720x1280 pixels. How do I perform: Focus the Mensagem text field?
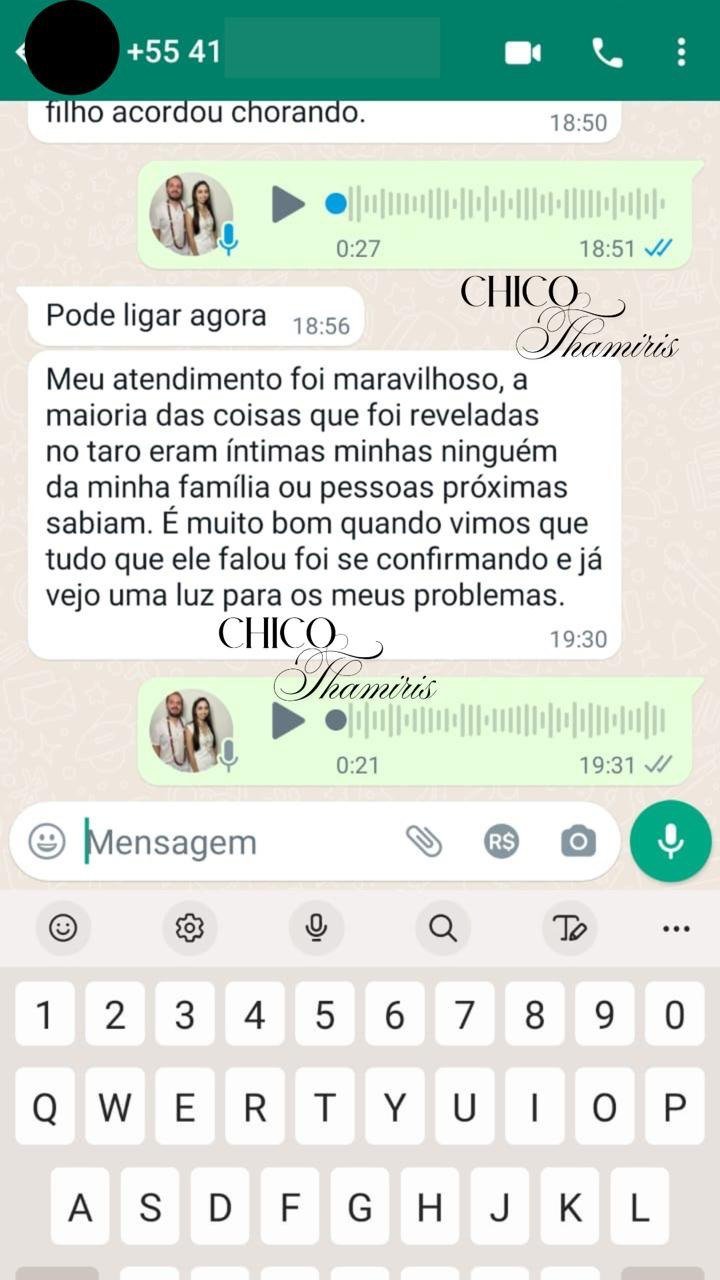coord(240,843)
